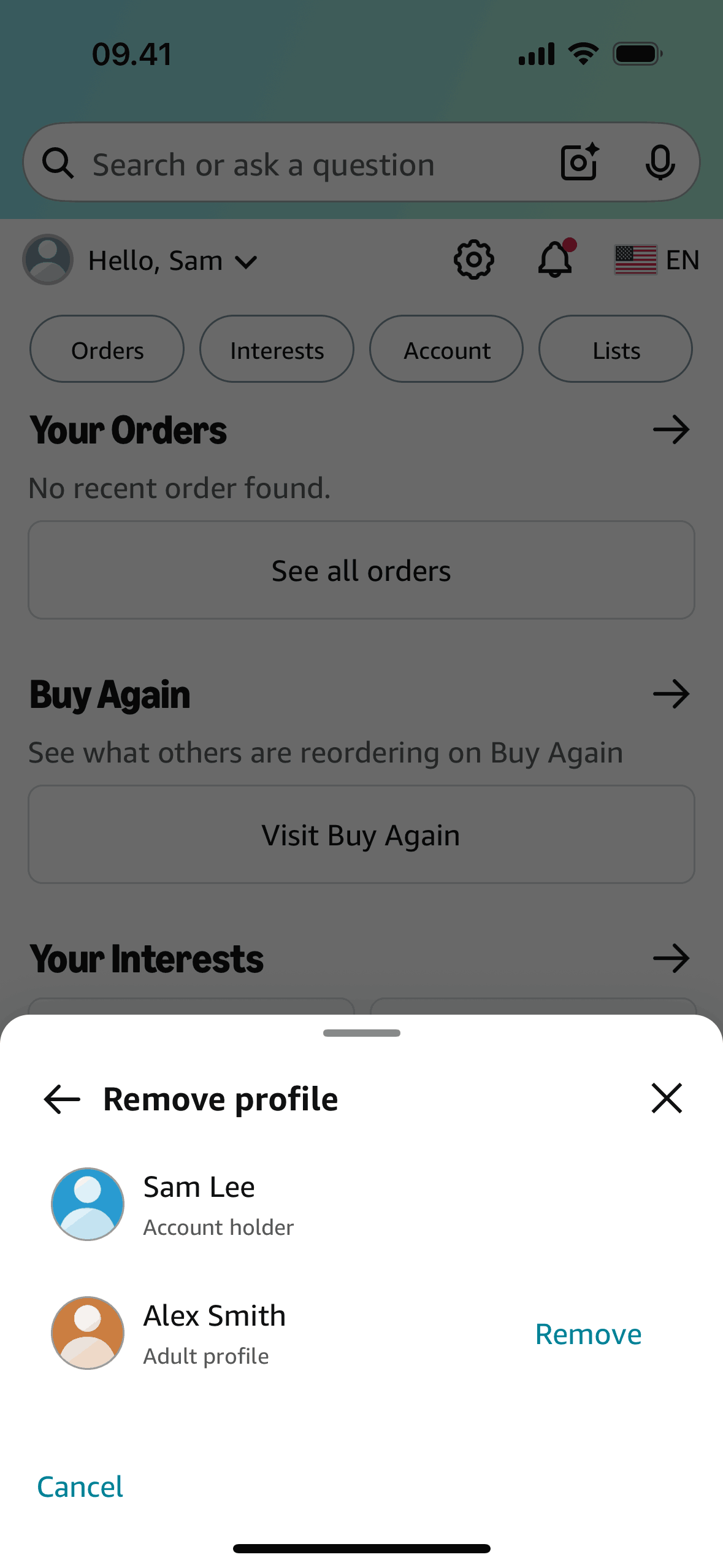Screen dimensions: 723x1568
Task: Remove the Alex Smith profile
Action: 588,1334
